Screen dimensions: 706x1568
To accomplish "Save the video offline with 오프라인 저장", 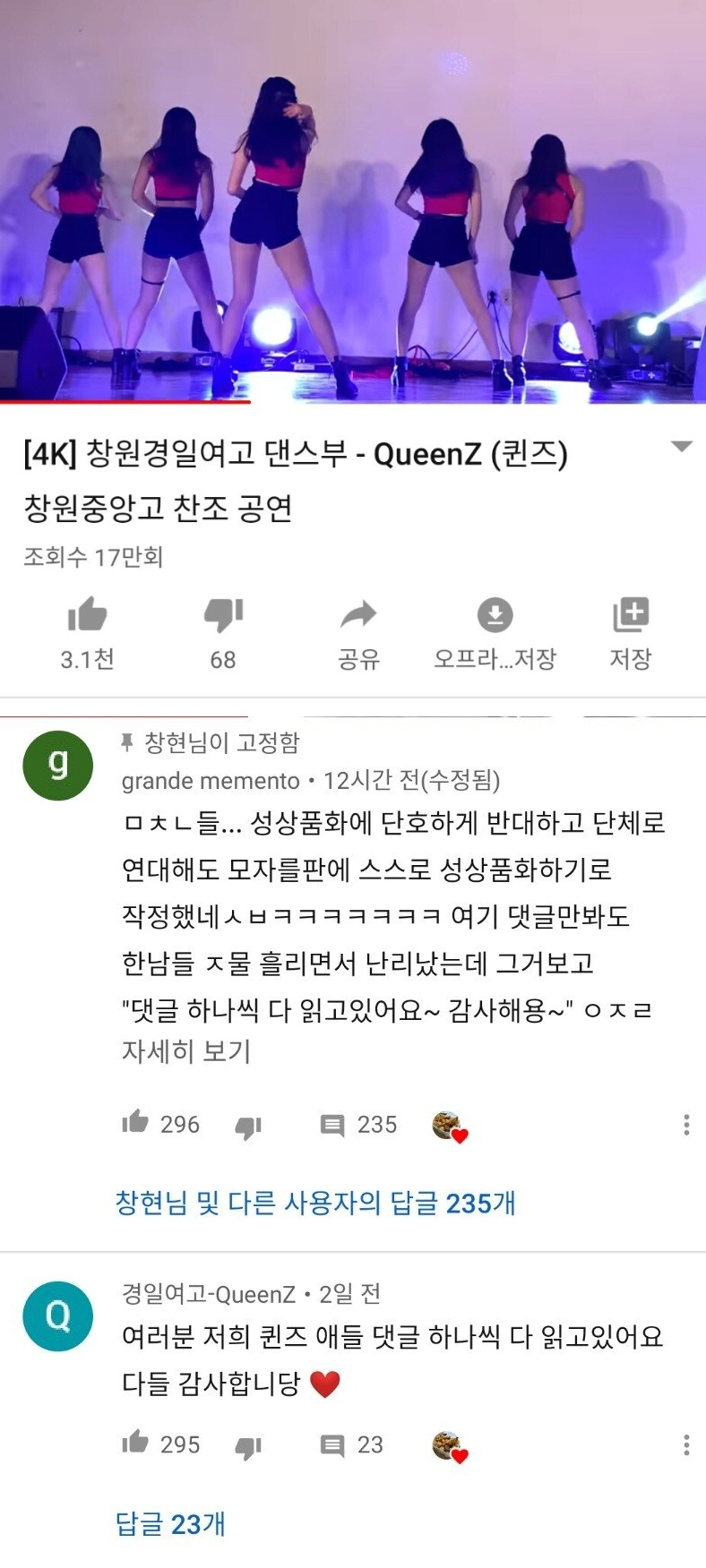I will 495,615.
